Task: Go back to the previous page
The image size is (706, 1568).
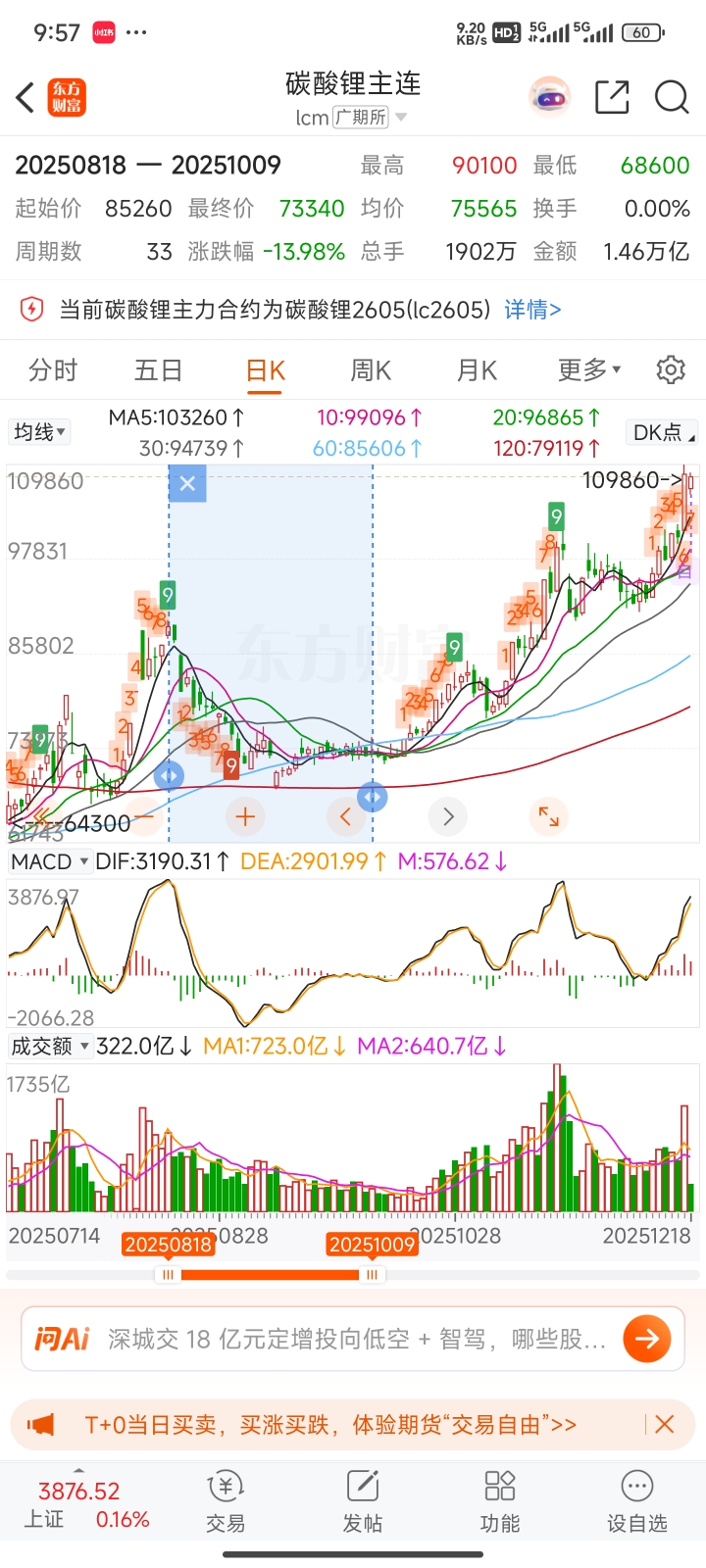Action: click(26, 97)
